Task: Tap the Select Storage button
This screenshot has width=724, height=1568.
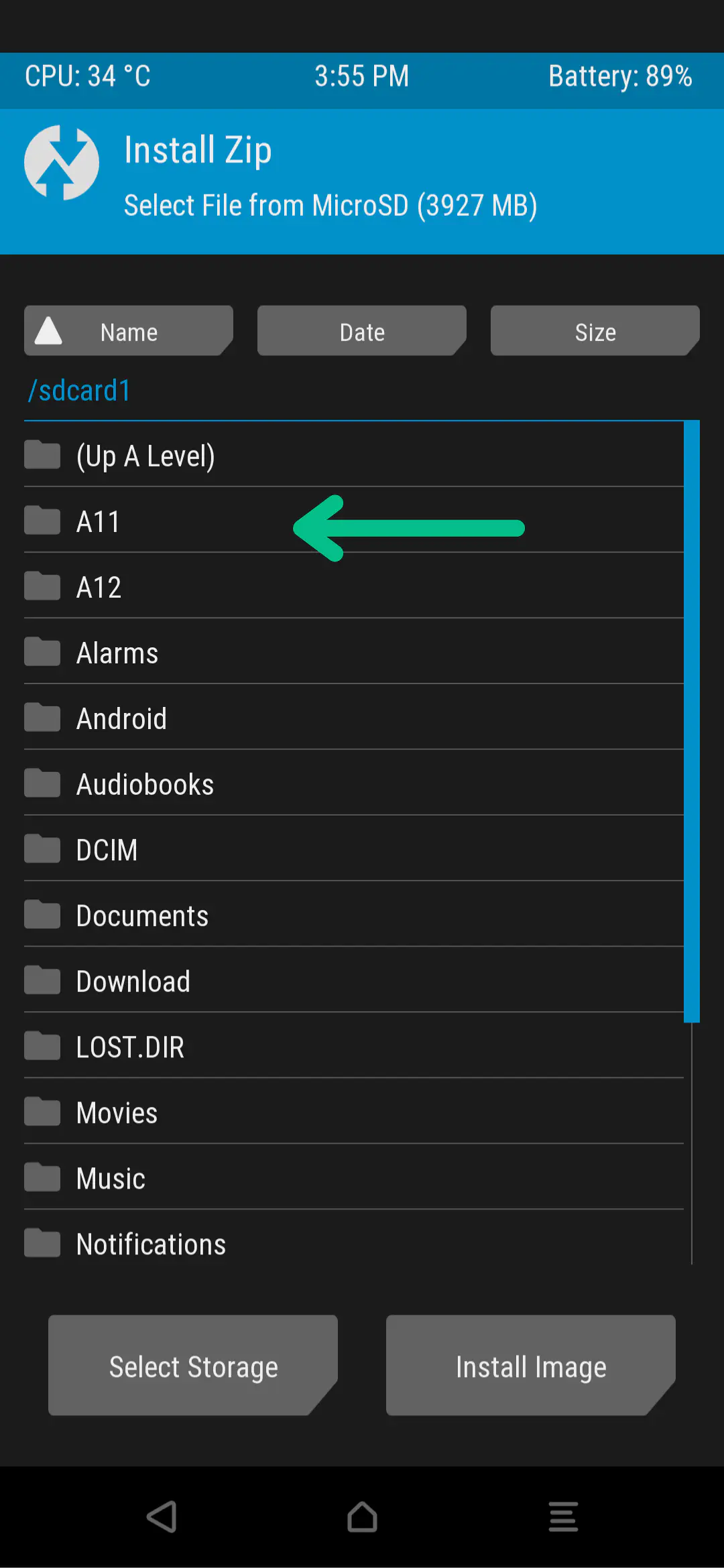Action: pos(193,1366)
